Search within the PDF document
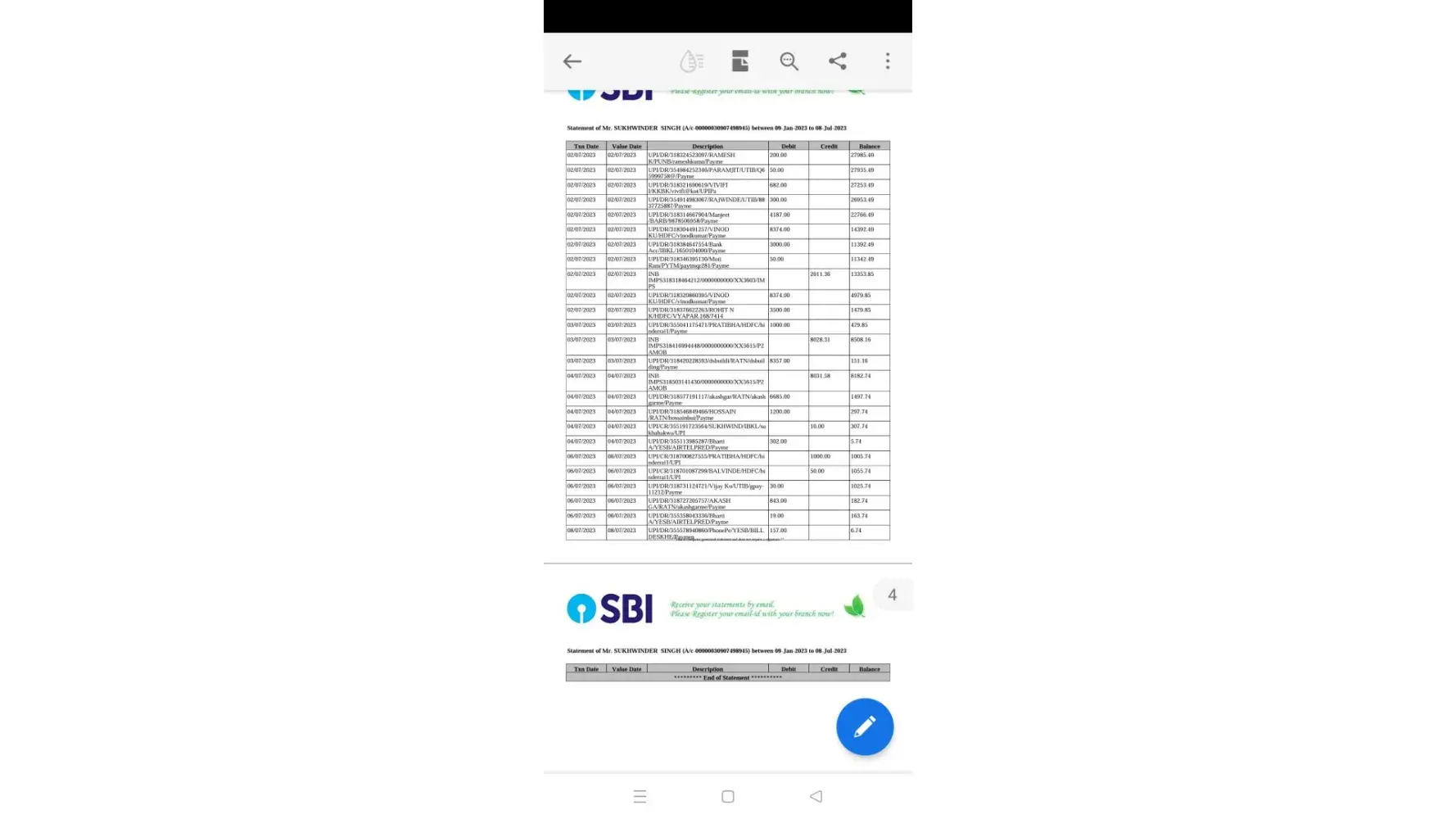 [x=789, y=61]
